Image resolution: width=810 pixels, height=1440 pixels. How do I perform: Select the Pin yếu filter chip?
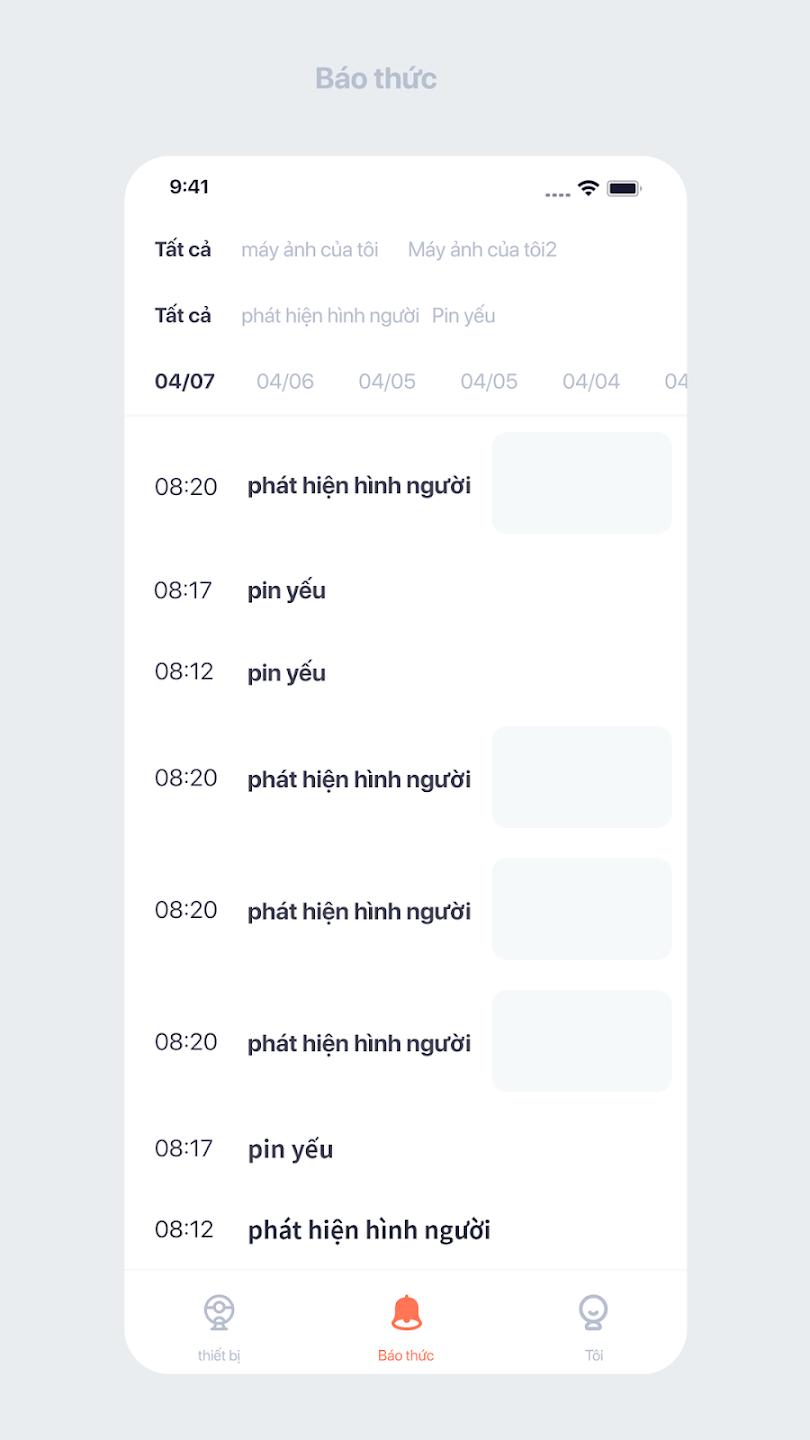[464, 316]
